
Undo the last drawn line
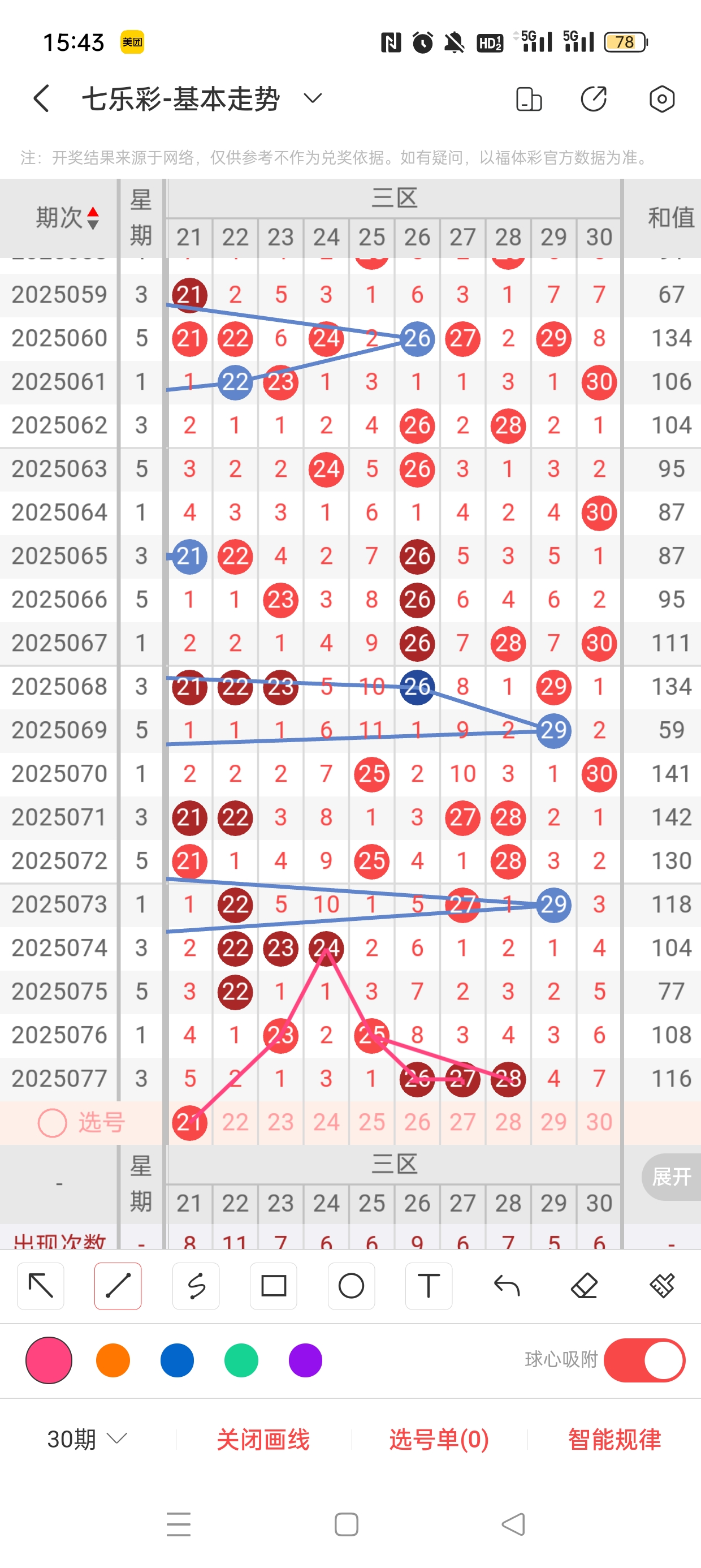pos(507,1286)
